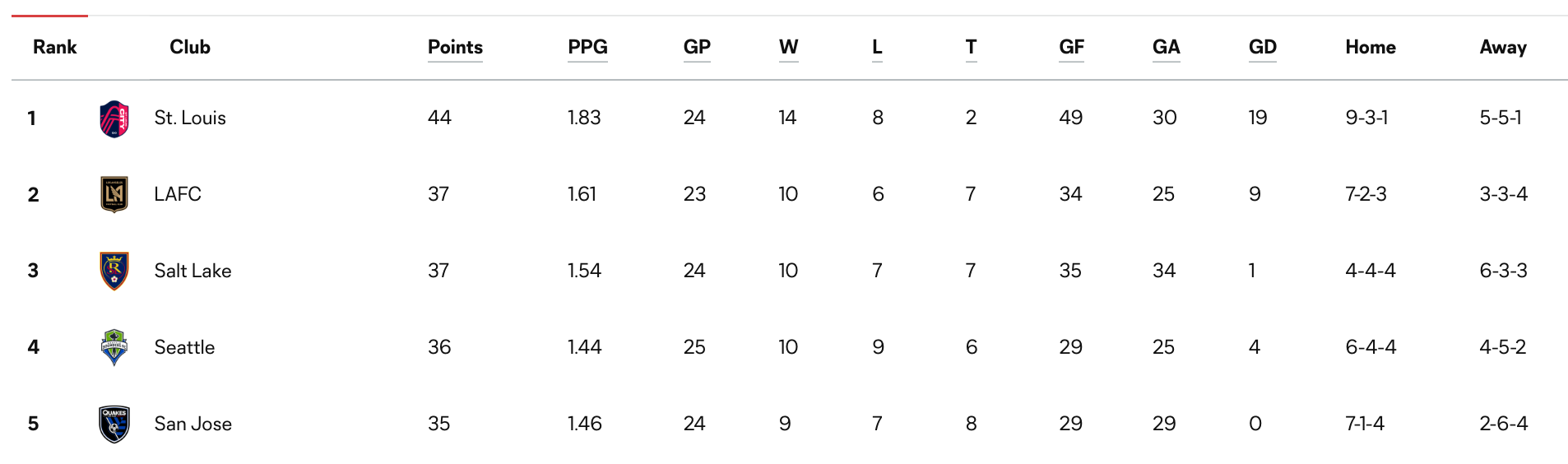Sort by GP column header
The width and height of the screenshot is (1568, 464).
(x=697, y=48)
